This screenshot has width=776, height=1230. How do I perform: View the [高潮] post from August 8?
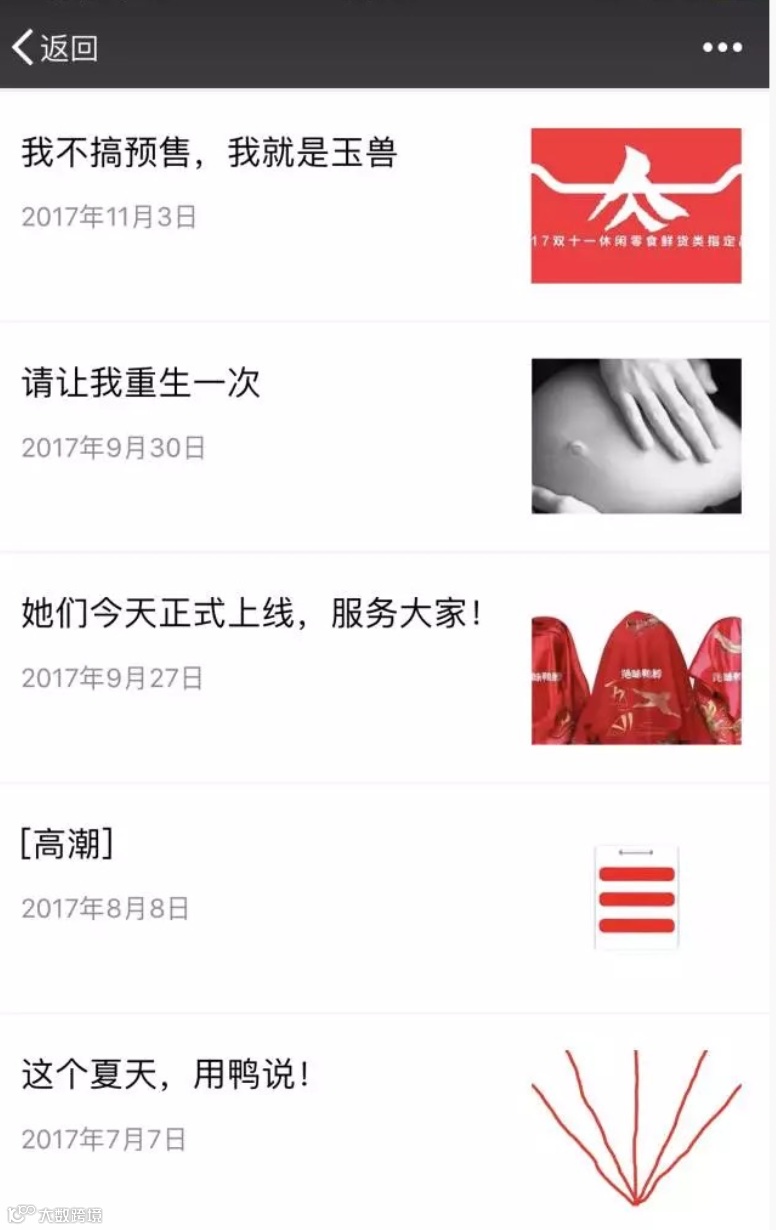[66, 846]
